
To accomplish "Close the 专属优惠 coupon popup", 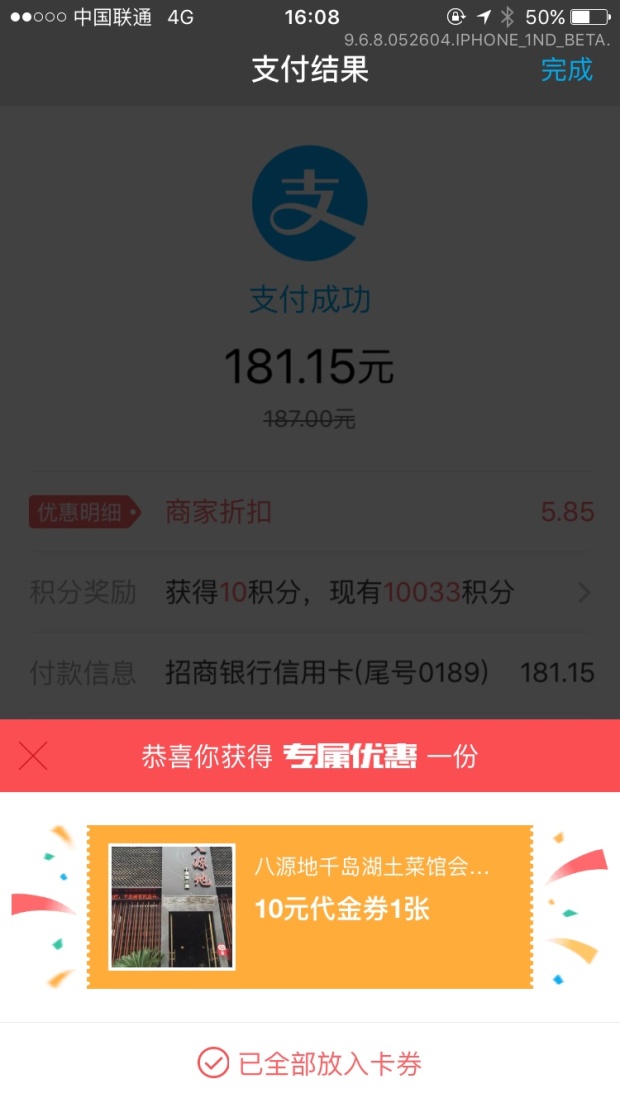I will click(33, 756).
